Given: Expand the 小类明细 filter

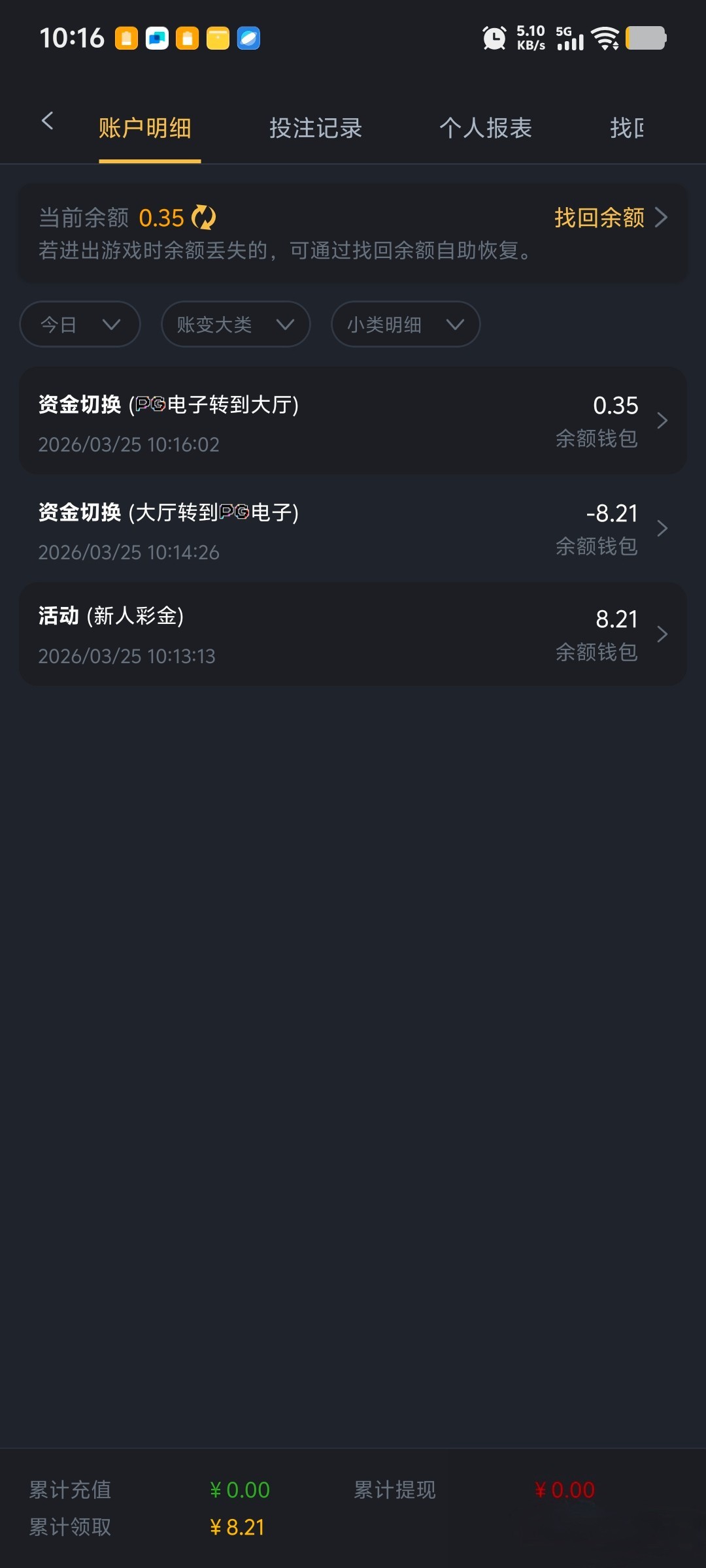Looking at the screenshot, I should [x=405, y=324].
